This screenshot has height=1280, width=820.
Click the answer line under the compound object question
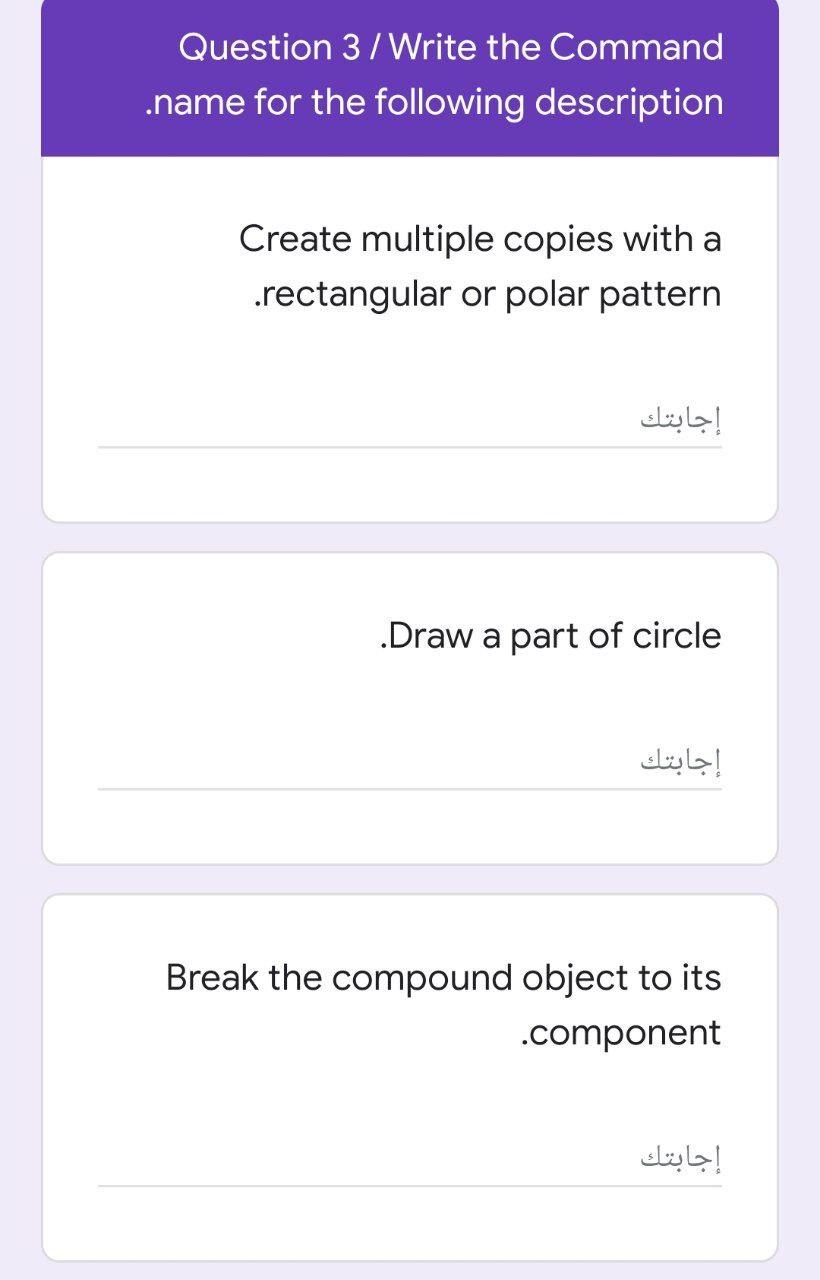coord(410,1165)
